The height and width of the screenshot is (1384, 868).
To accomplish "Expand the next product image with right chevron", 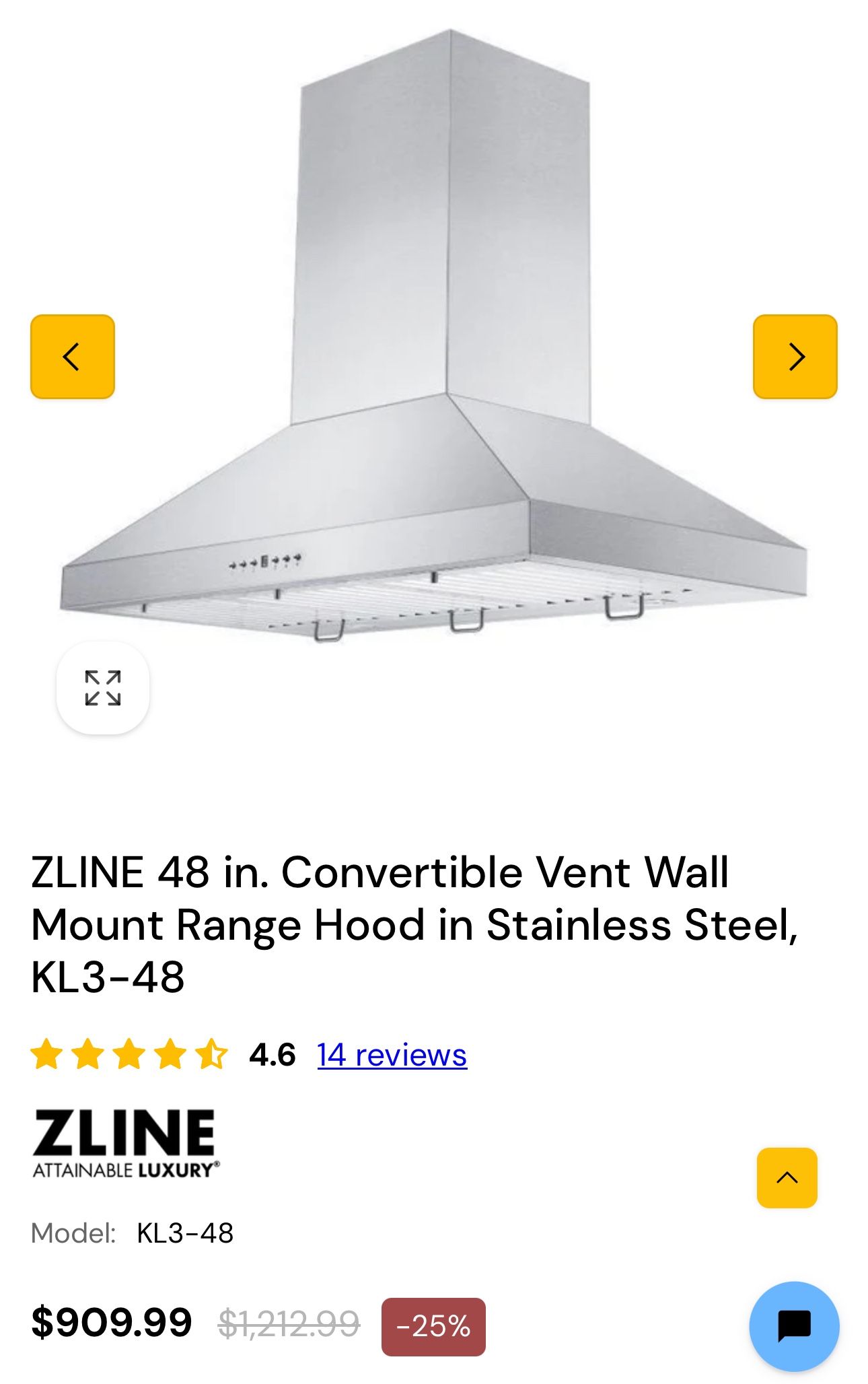I will (796, 356).
